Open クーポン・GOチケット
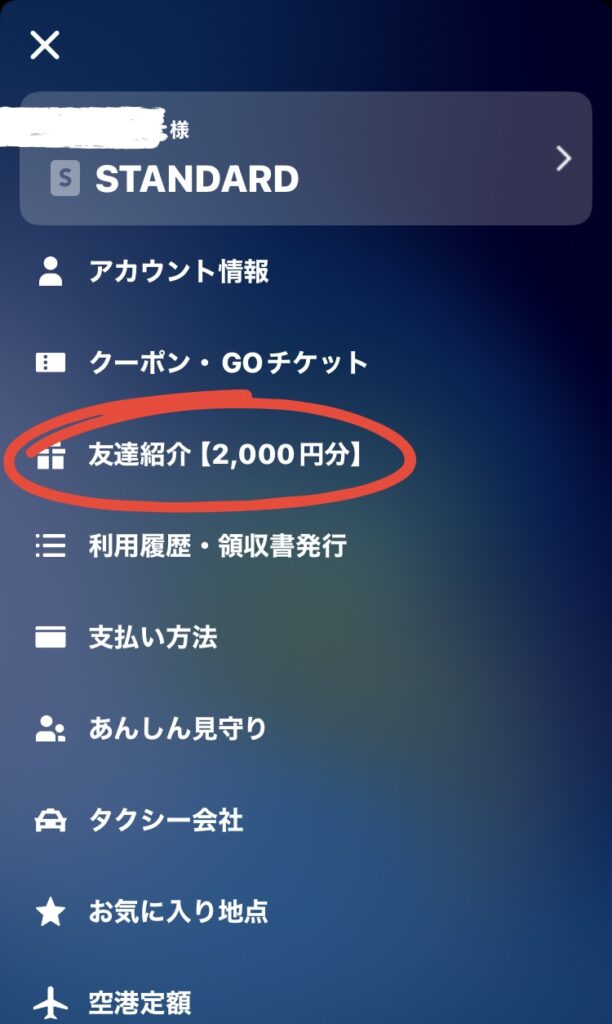612x1024 pixels. (x=228, y=362)
